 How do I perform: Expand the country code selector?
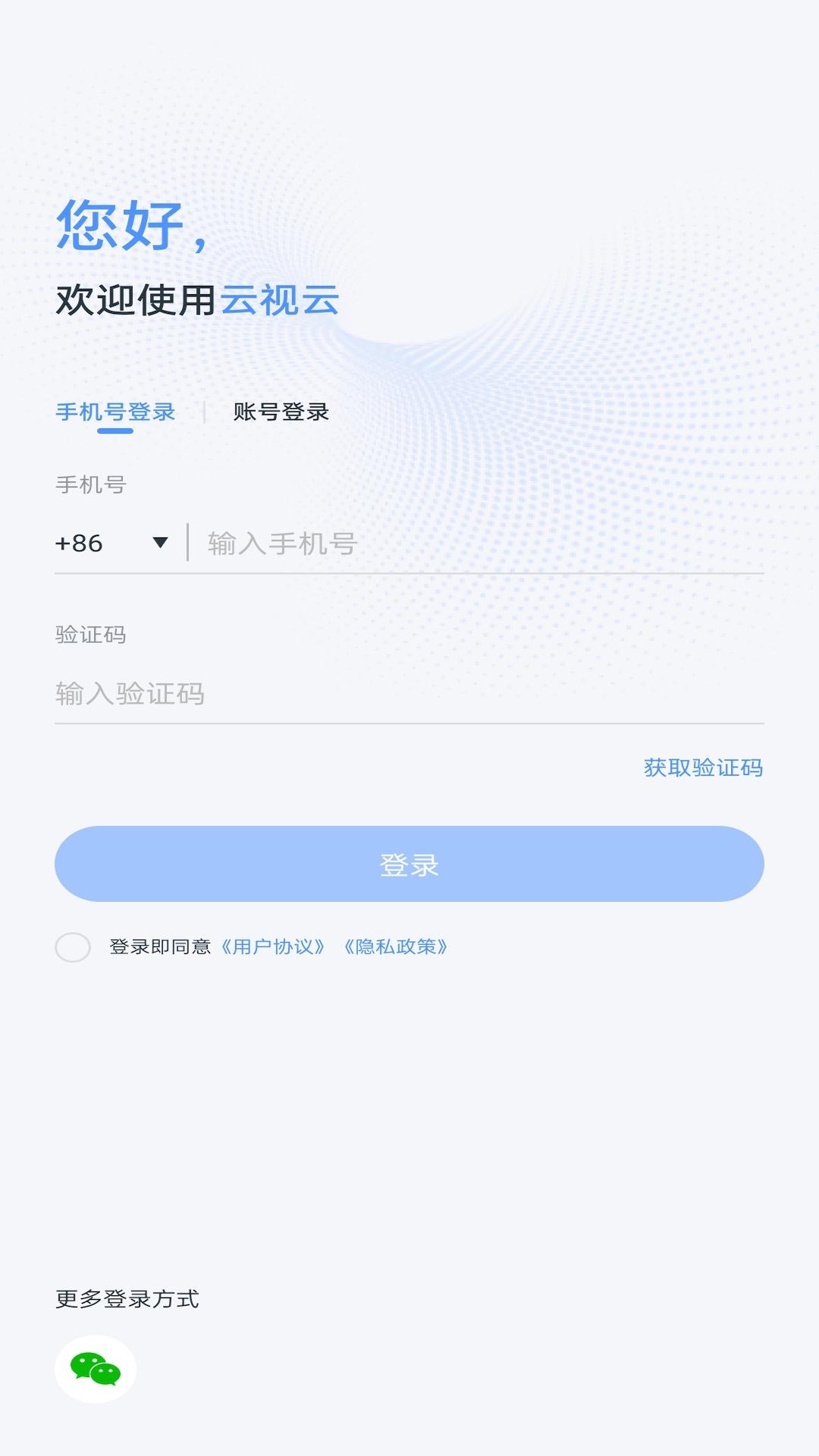click(110, 543)
